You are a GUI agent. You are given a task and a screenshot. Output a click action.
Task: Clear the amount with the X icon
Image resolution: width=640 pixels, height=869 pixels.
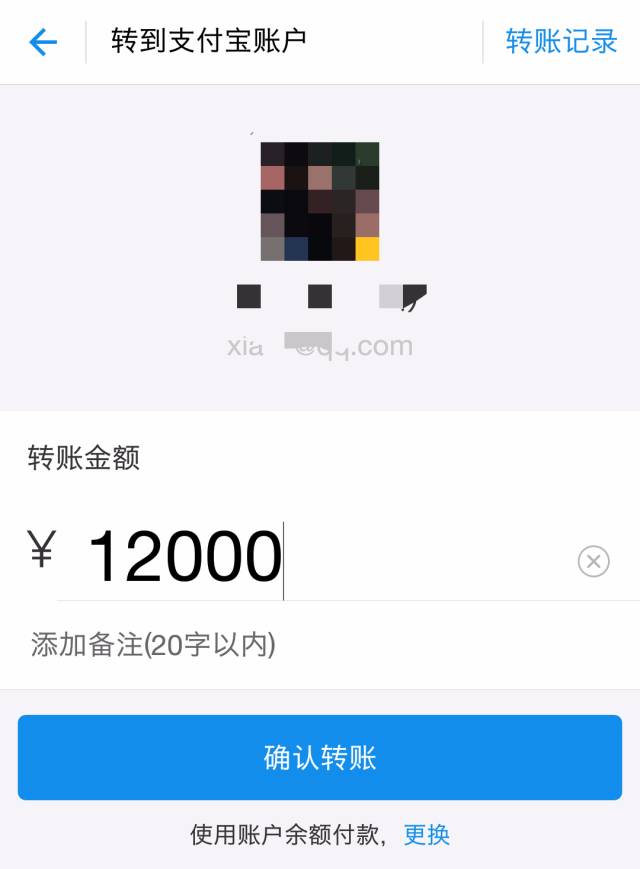pos(593,562)
